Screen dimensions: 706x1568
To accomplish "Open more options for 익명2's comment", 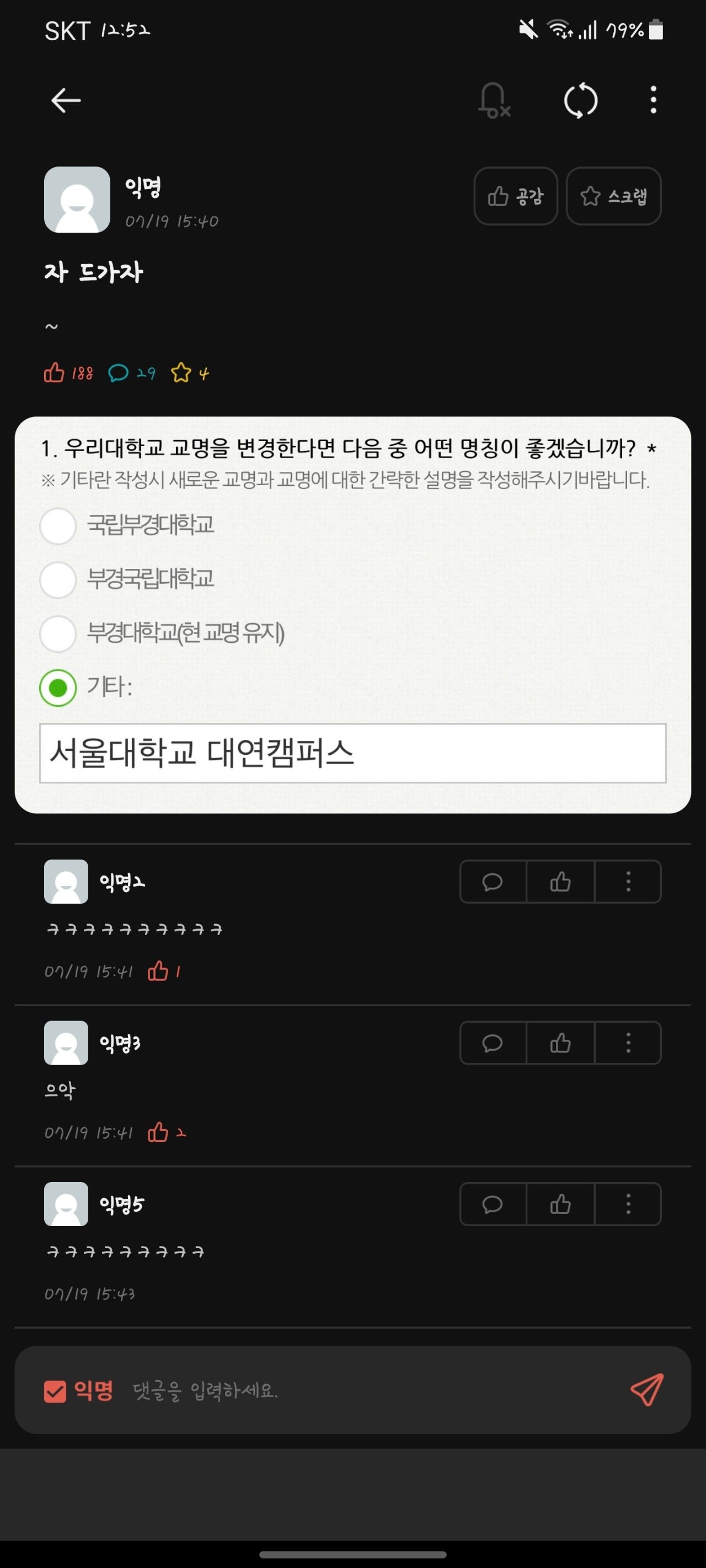I will (628, 882).
